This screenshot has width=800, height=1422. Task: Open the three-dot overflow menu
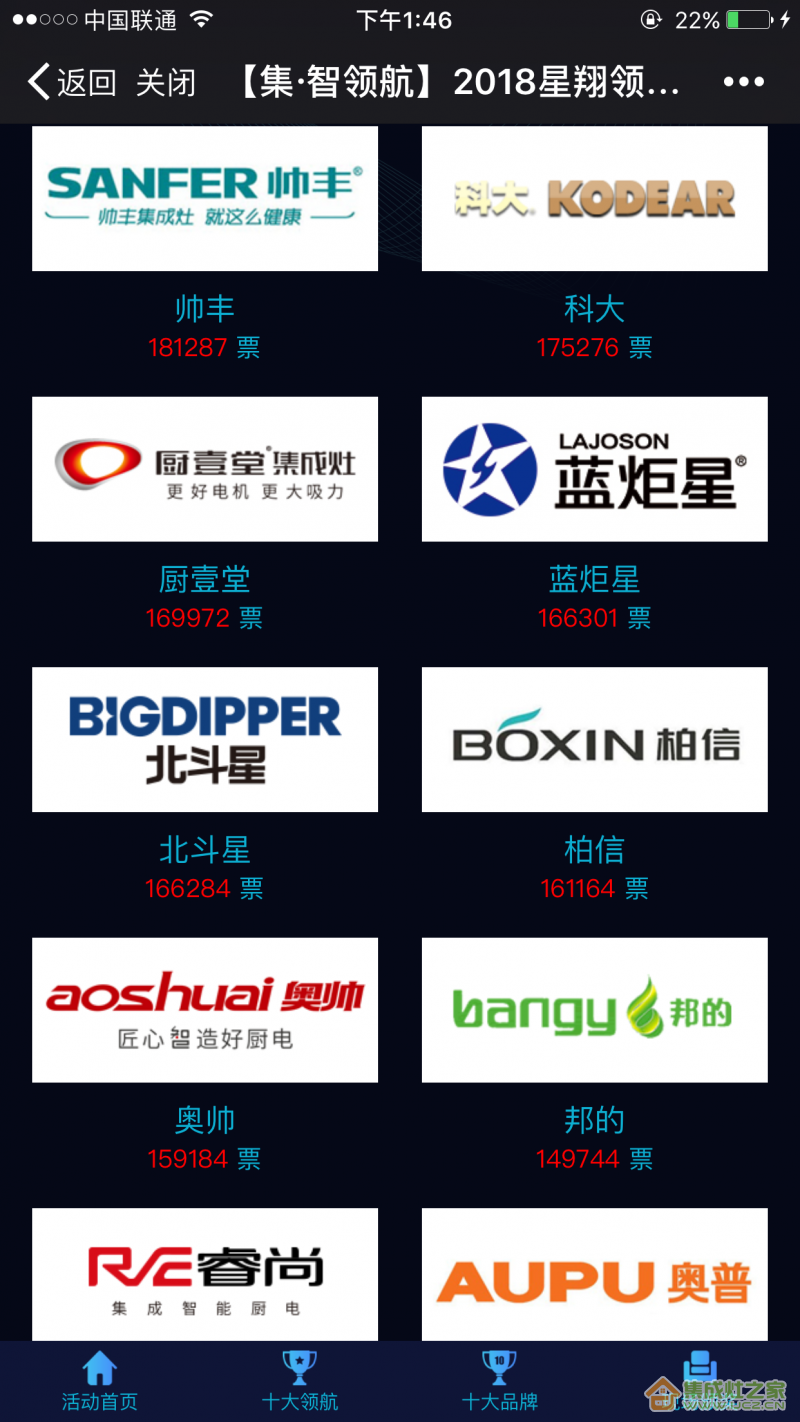743,82
